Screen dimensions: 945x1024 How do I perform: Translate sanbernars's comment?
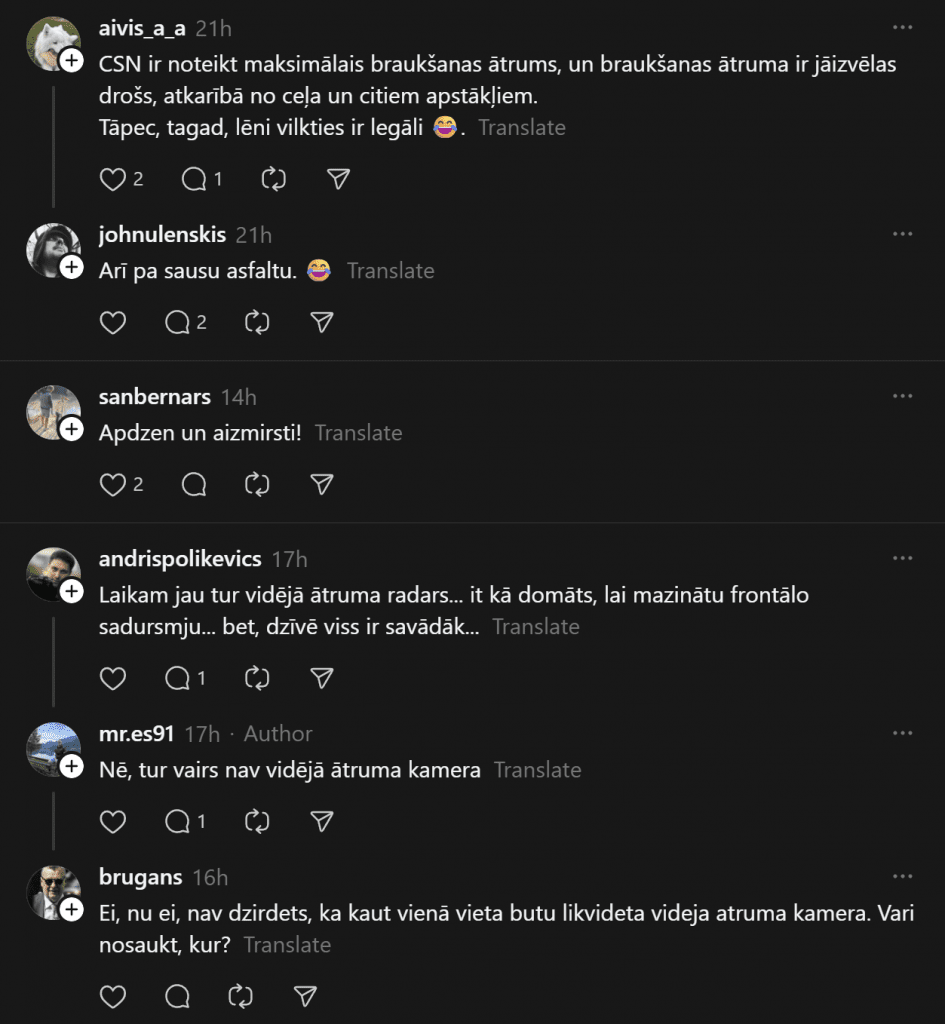[358, 433]
